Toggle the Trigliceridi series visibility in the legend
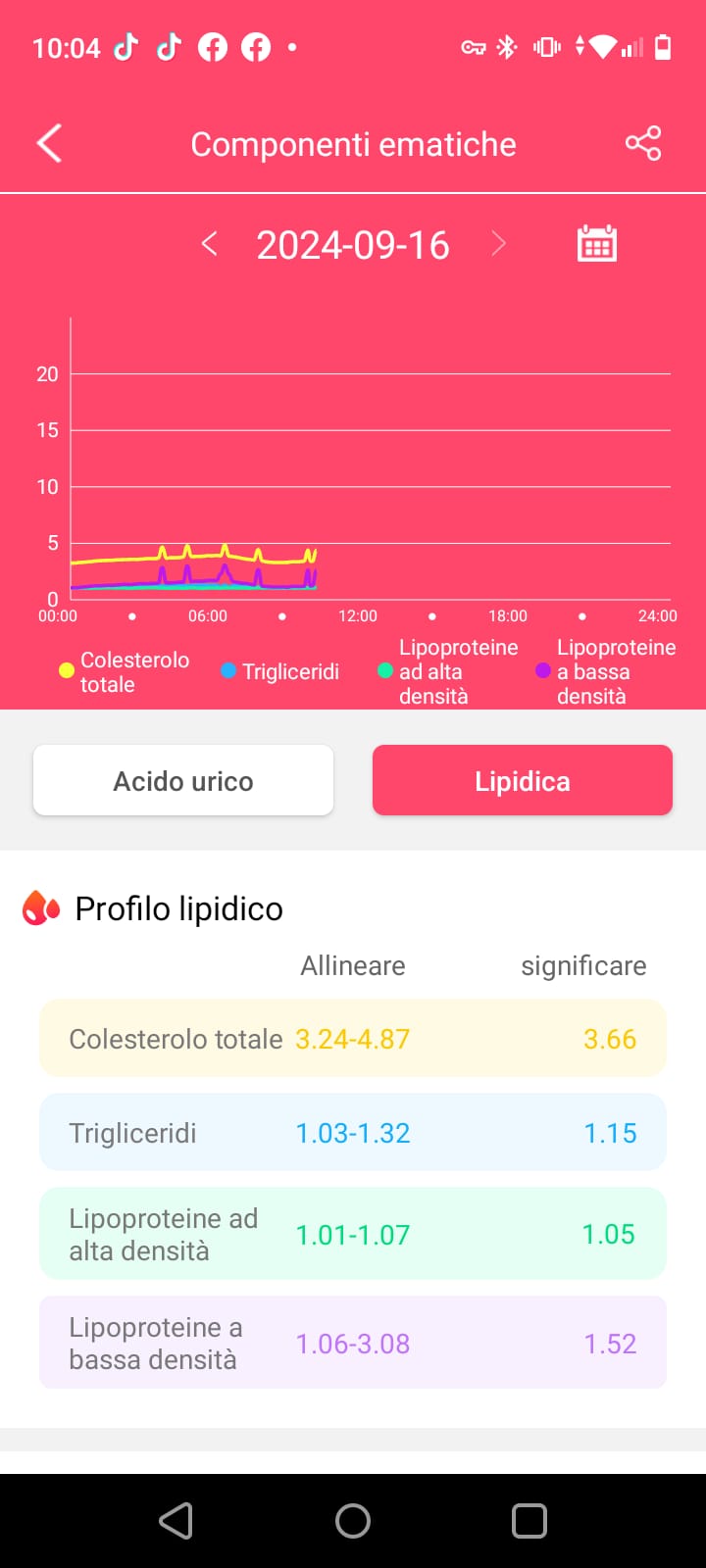706x1568 pixels. click(x=278, y=671)
